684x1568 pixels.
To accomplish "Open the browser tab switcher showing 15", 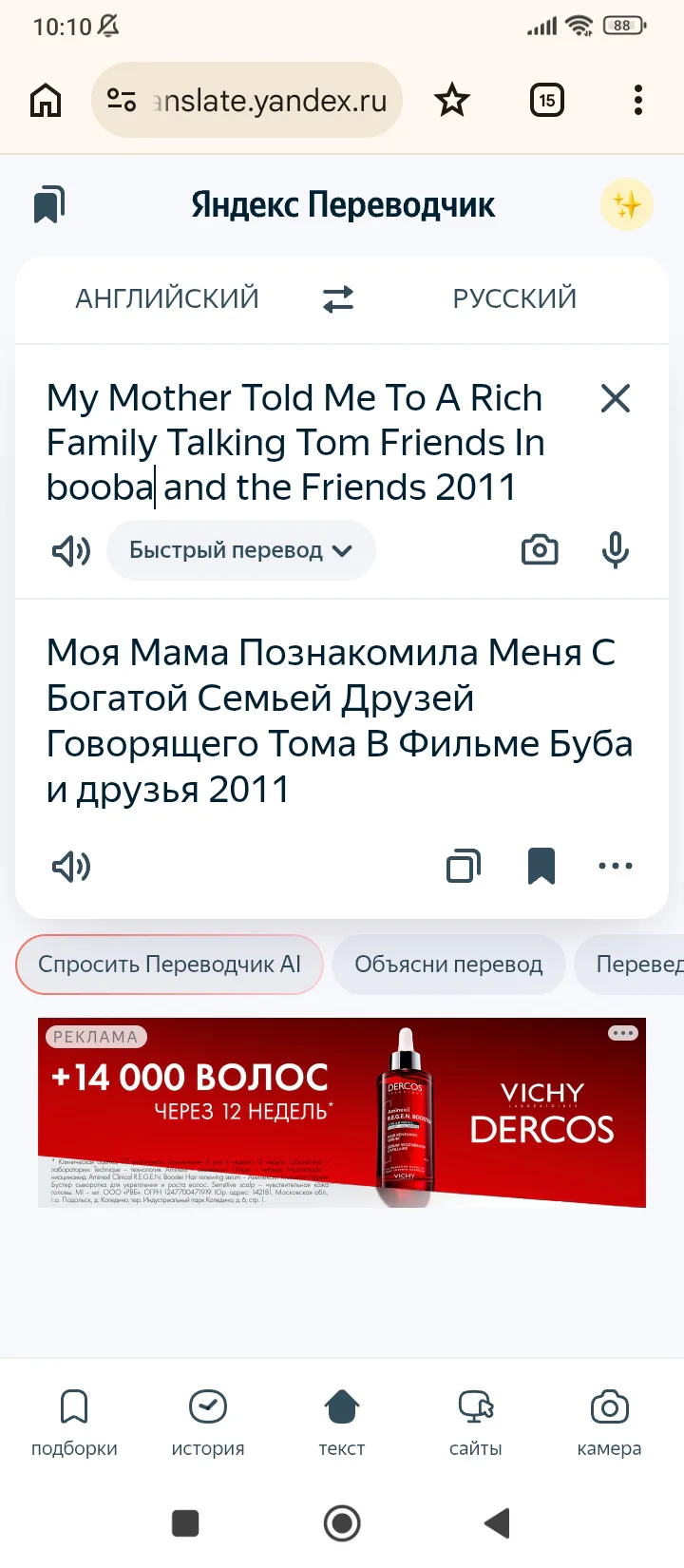I will click(546, 100).
